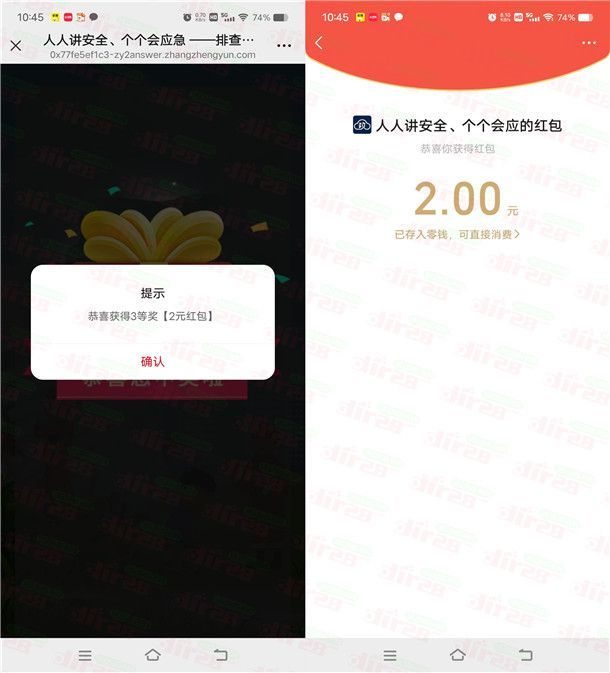Open overflow menu beside the web page title

[284, 45]
